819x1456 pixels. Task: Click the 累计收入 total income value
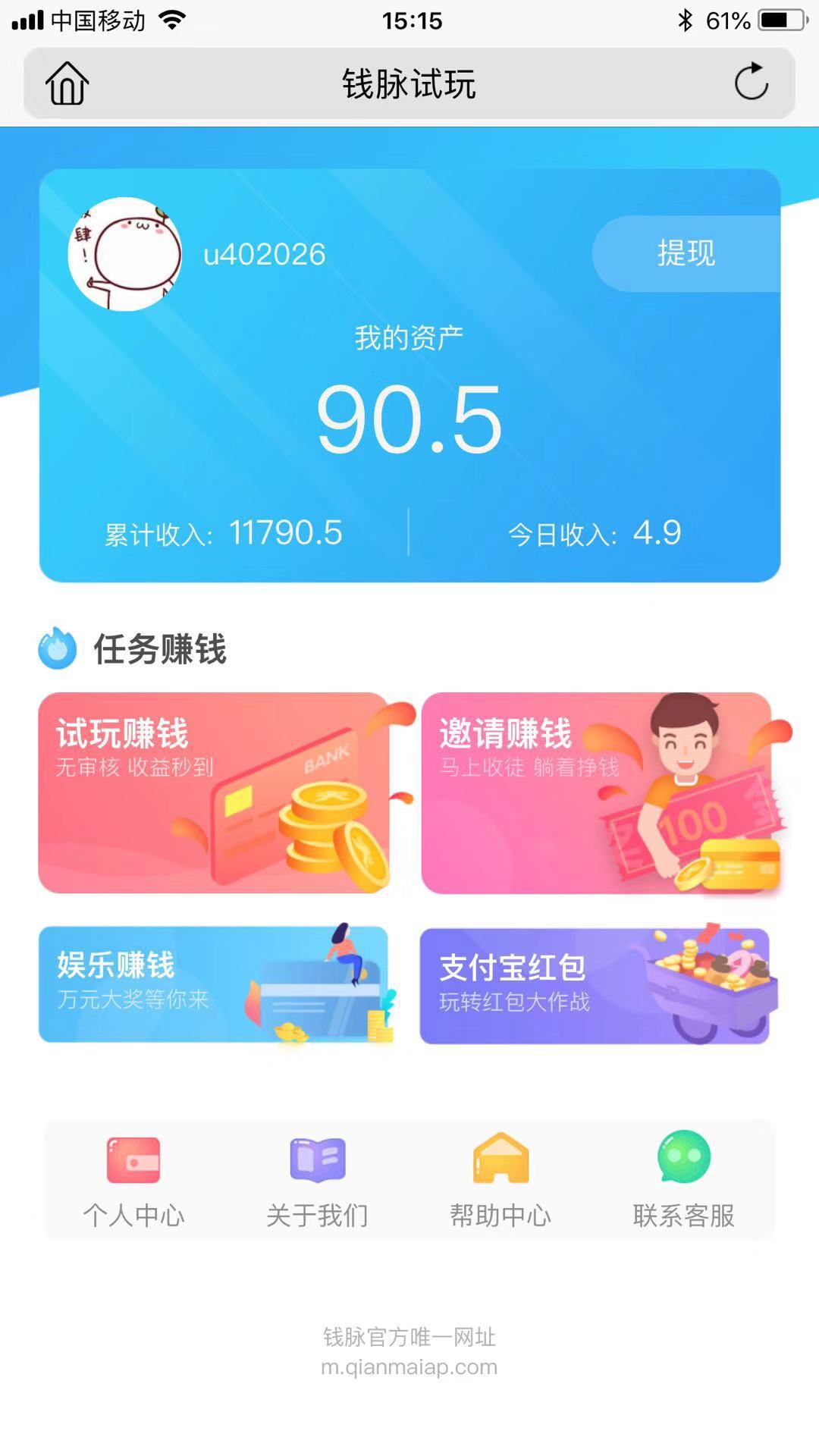[x=287, y=532]
